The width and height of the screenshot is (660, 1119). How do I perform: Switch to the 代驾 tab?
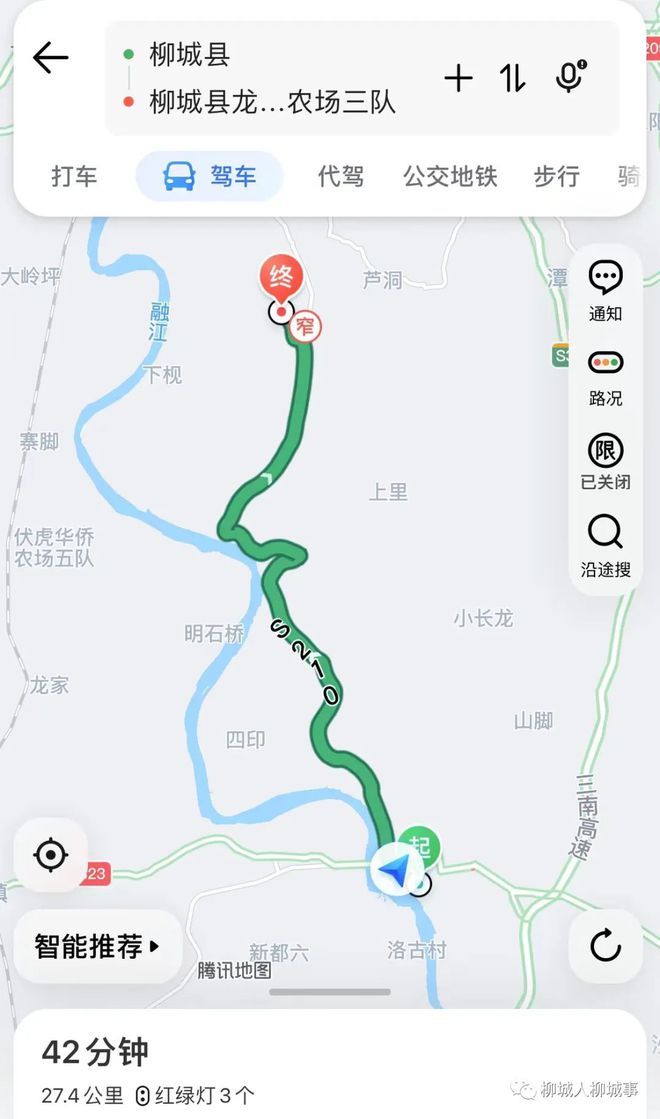pos(341,177)
